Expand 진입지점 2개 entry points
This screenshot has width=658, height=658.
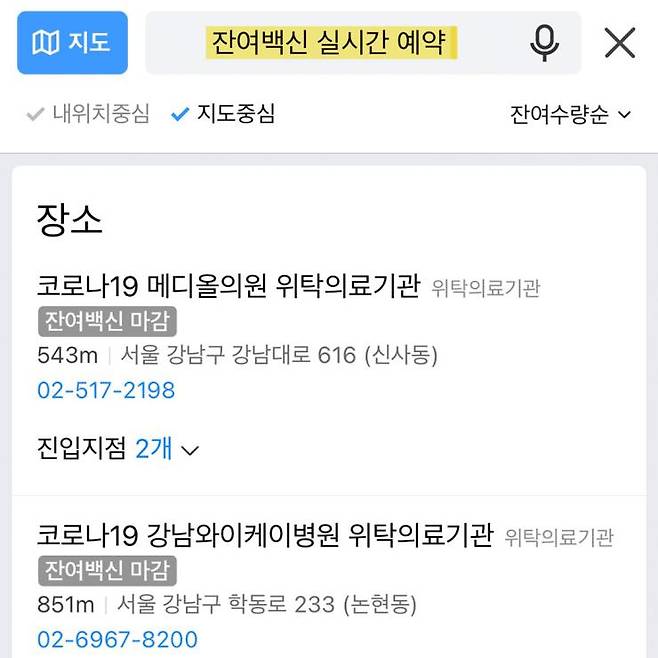(x=118, y=449)
